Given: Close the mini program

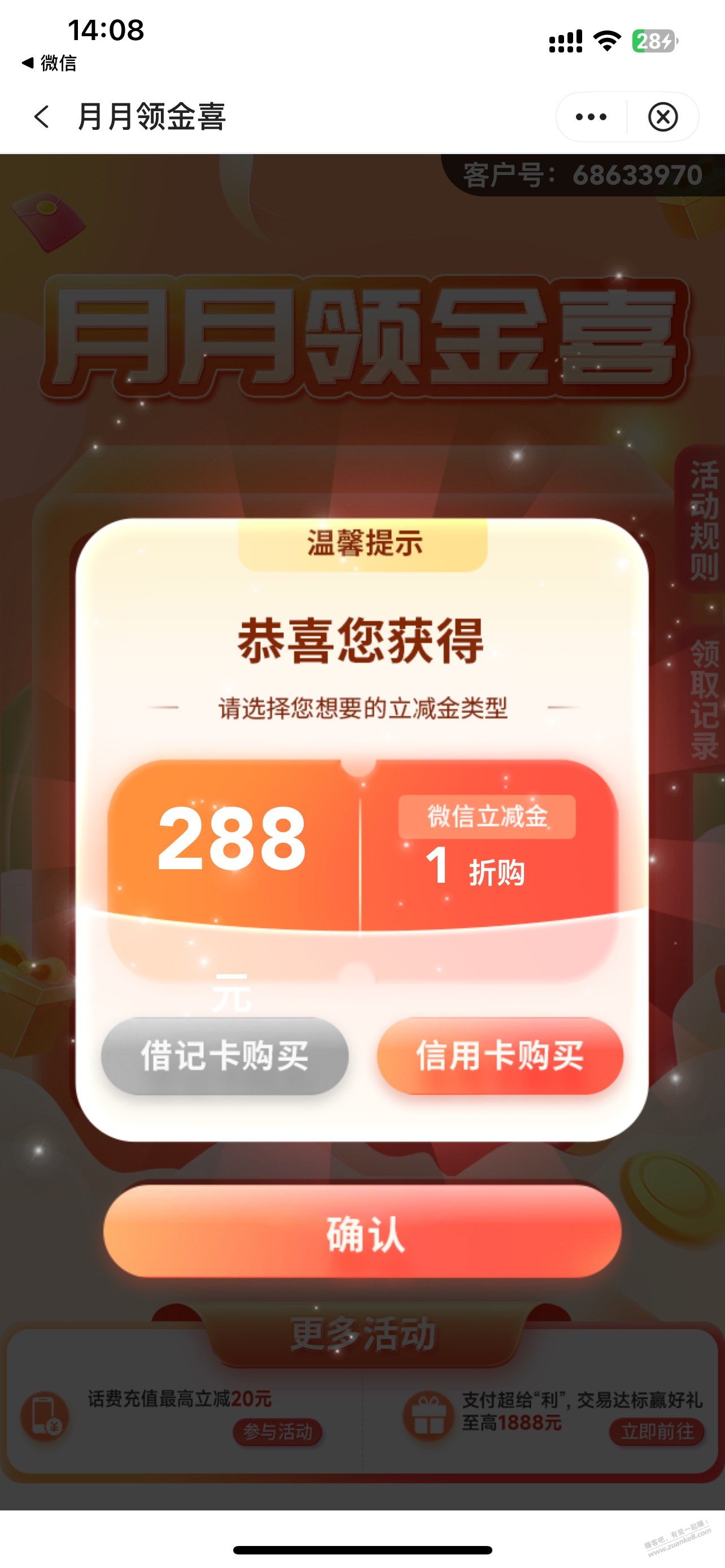Looking at the screenshot, I should point(662,117).
